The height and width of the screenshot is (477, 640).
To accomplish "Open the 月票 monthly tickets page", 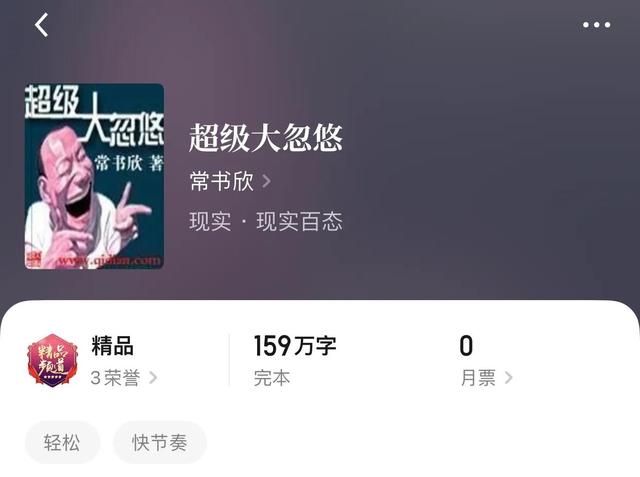I will pyautogui.click(x=486, y=378).
